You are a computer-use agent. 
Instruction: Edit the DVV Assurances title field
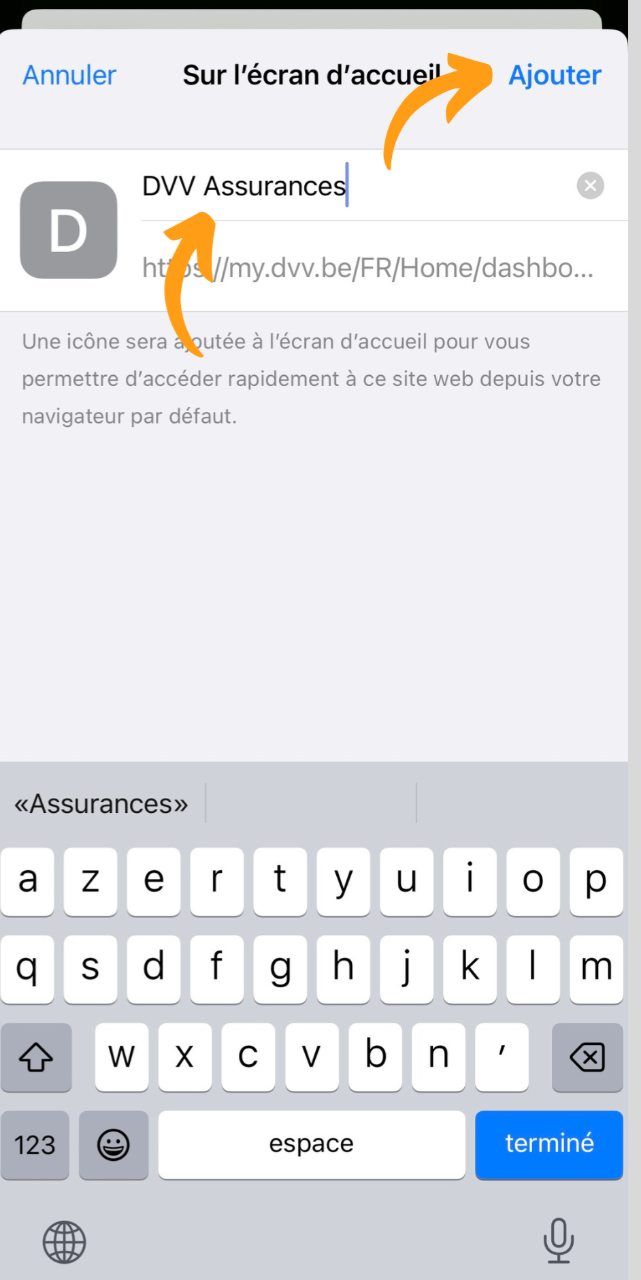coord(355,186)
